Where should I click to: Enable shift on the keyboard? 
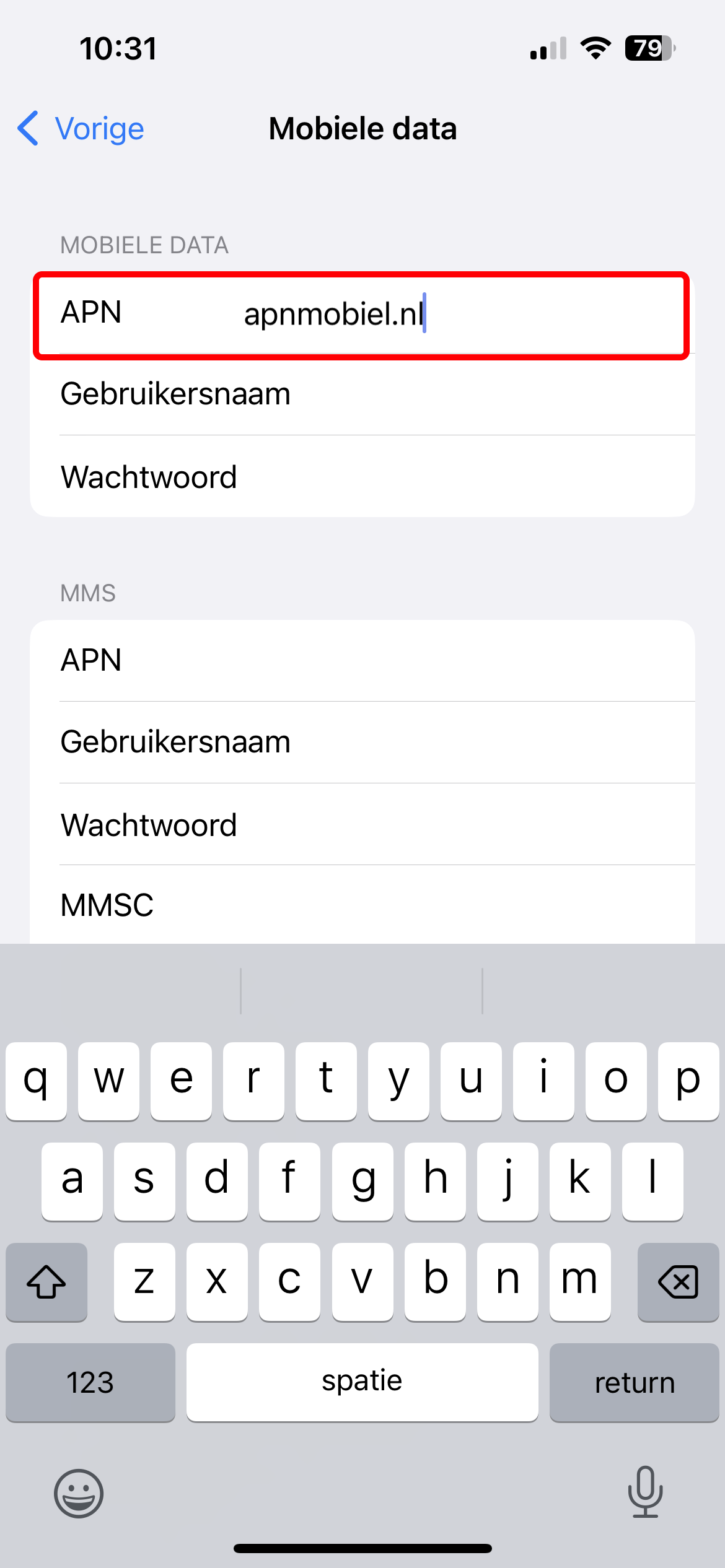(x=46, y=1281)
